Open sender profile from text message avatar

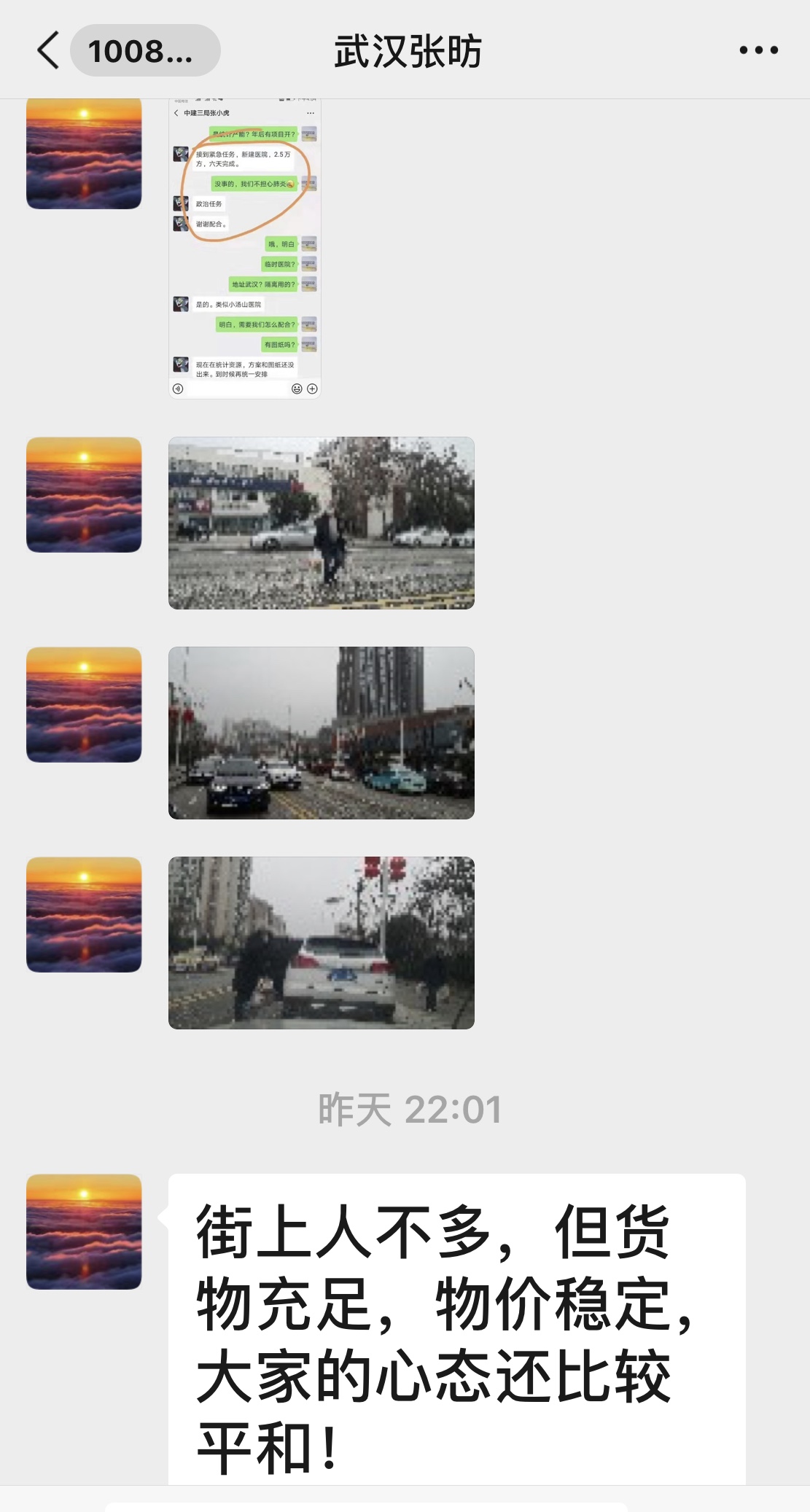84,1231
